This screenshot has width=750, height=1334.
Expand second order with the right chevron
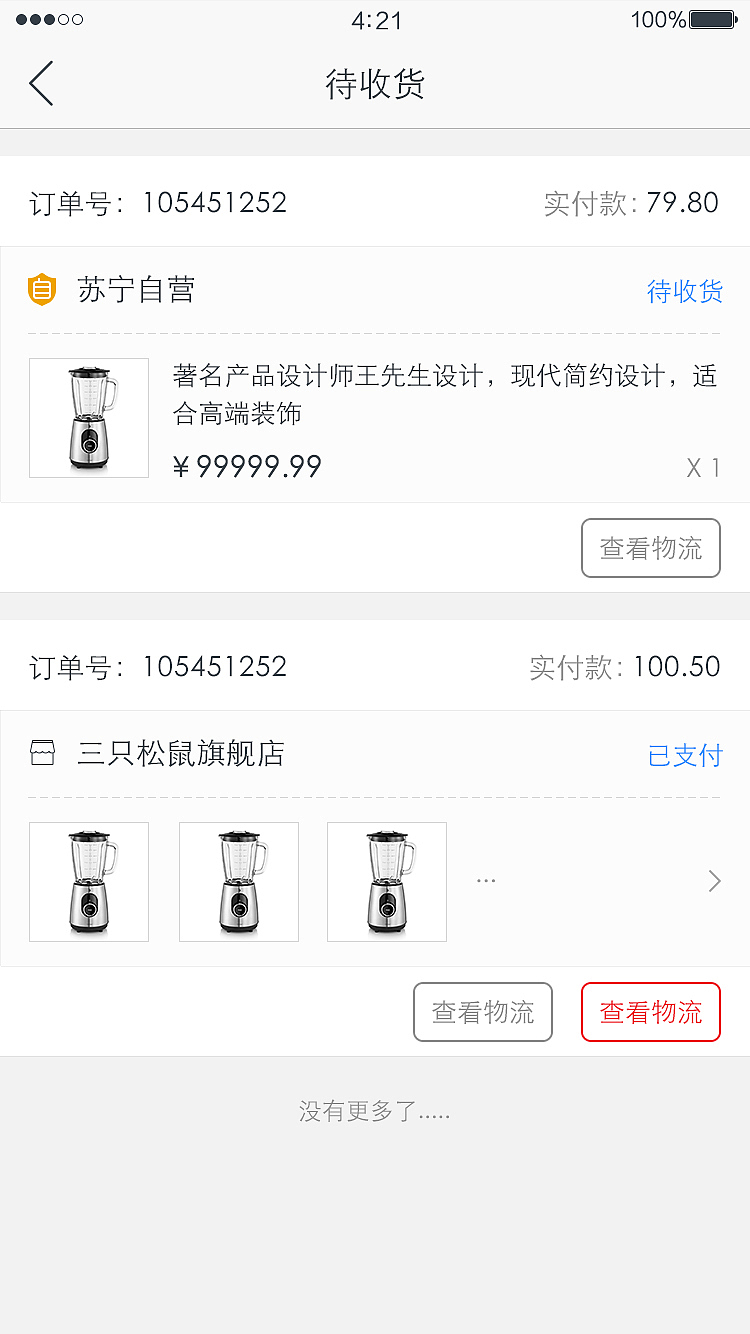pos(714,881)
